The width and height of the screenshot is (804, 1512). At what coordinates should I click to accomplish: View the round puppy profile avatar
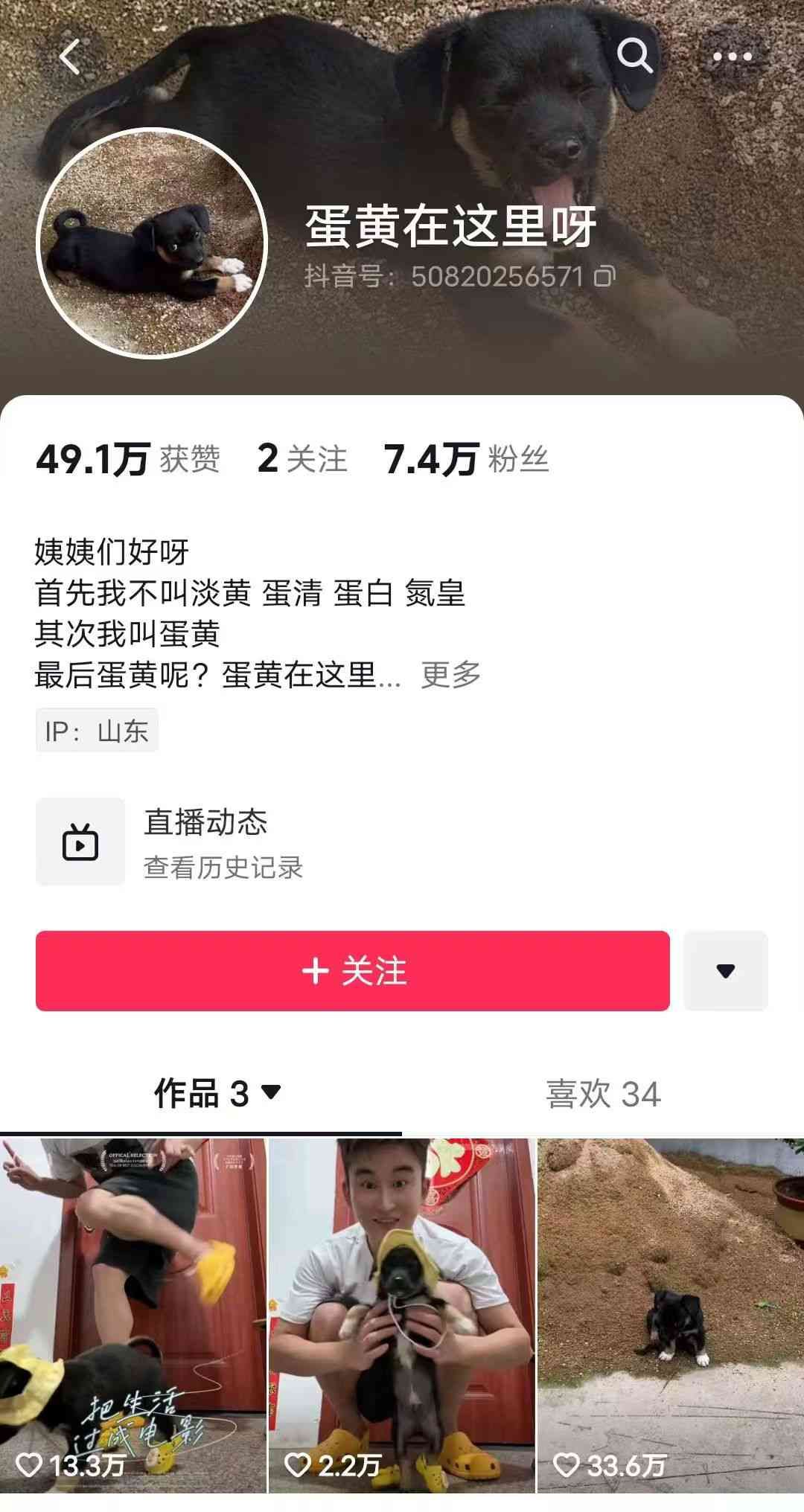pyautogui.click(x=152, y=243)
